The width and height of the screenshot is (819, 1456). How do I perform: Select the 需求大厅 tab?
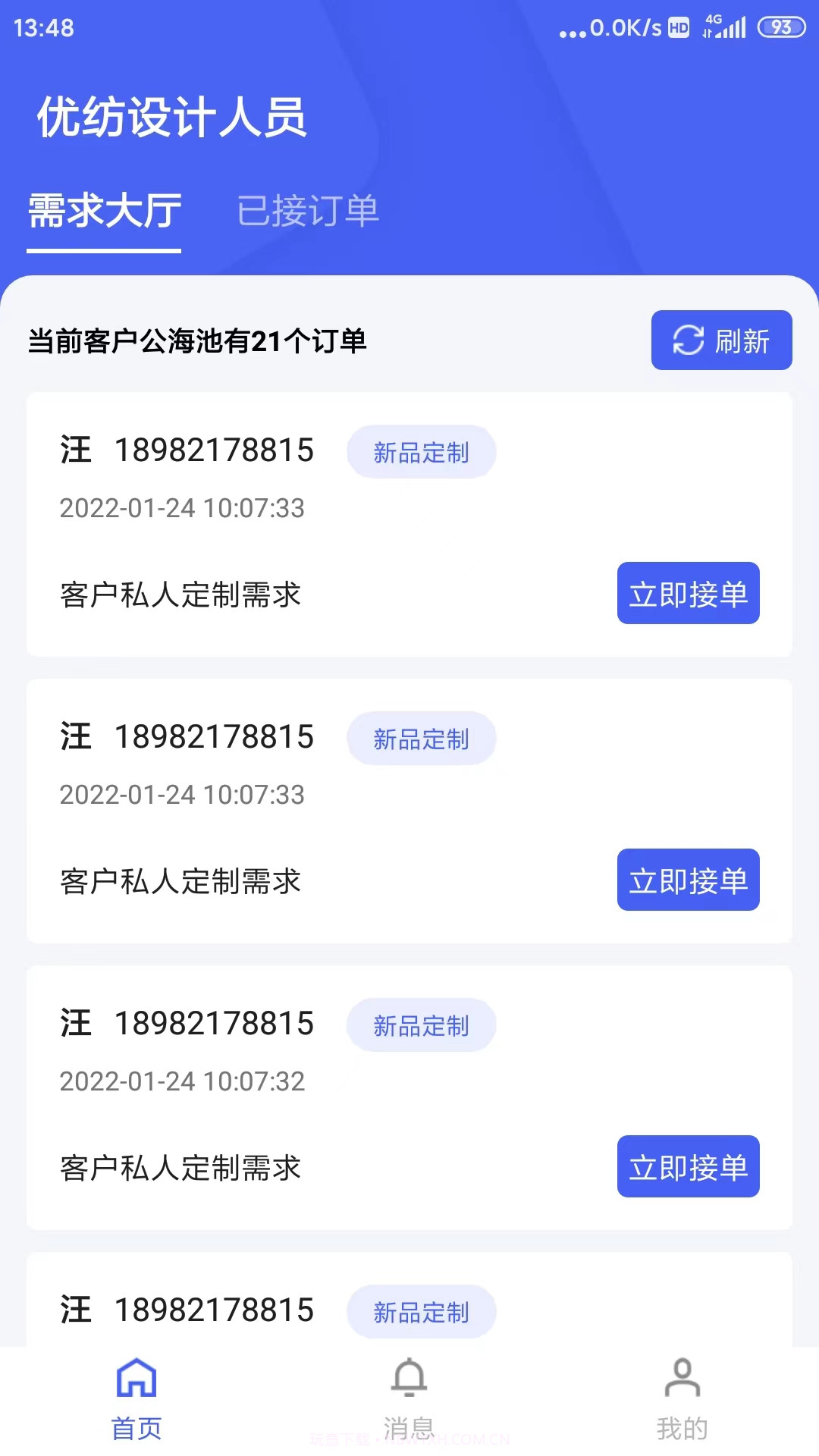[103, 212]
